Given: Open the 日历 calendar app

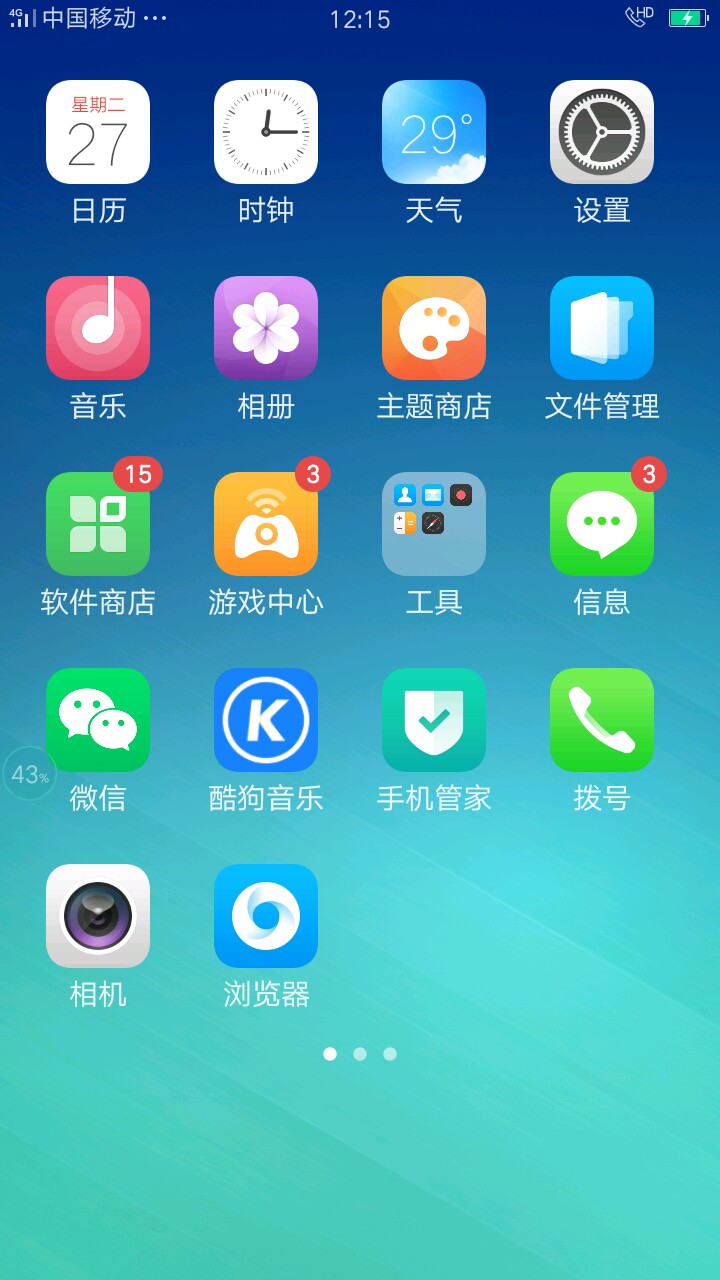Looking at the screenshot, I should click(x=98, y=132).
